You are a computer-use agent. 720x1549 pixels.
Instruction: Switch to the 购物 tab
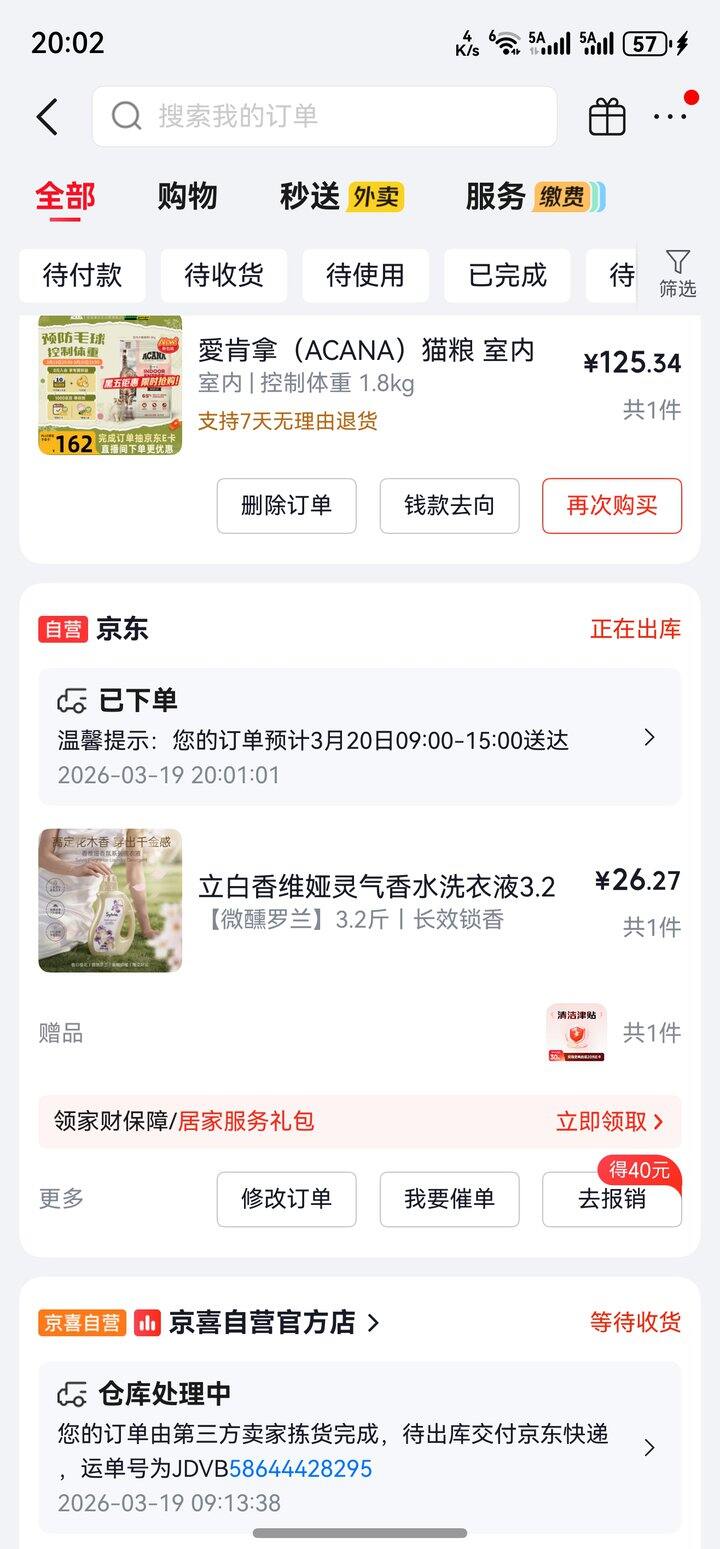pyautogui.click(x=190, y=196)
